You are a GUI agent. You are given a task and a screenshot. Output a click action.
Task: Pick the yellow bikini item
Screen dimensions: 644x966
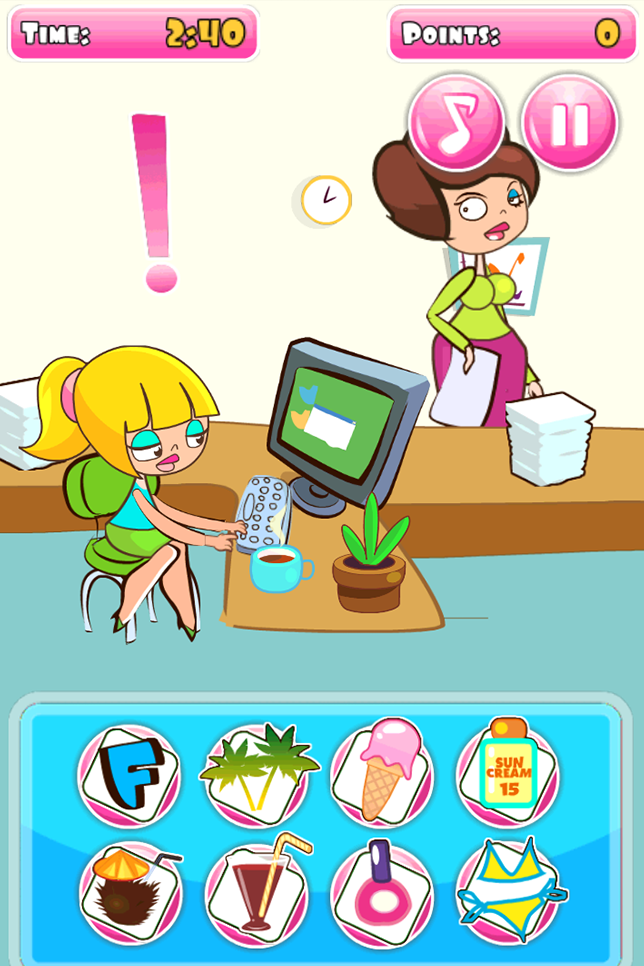[507, 890]
